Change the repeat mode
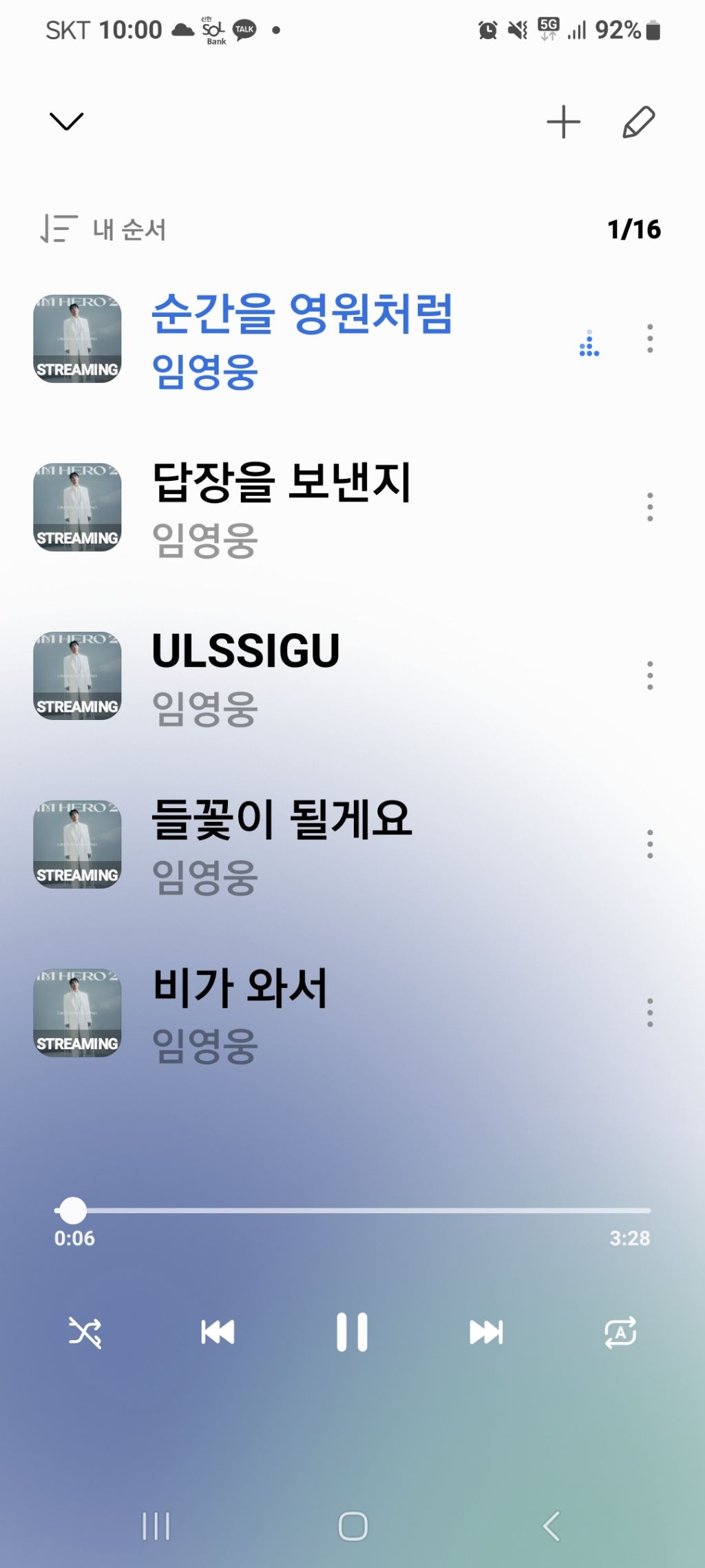Image resolution: width=705 pixels, height=1568 pixels. click(x=620, y=1332)
